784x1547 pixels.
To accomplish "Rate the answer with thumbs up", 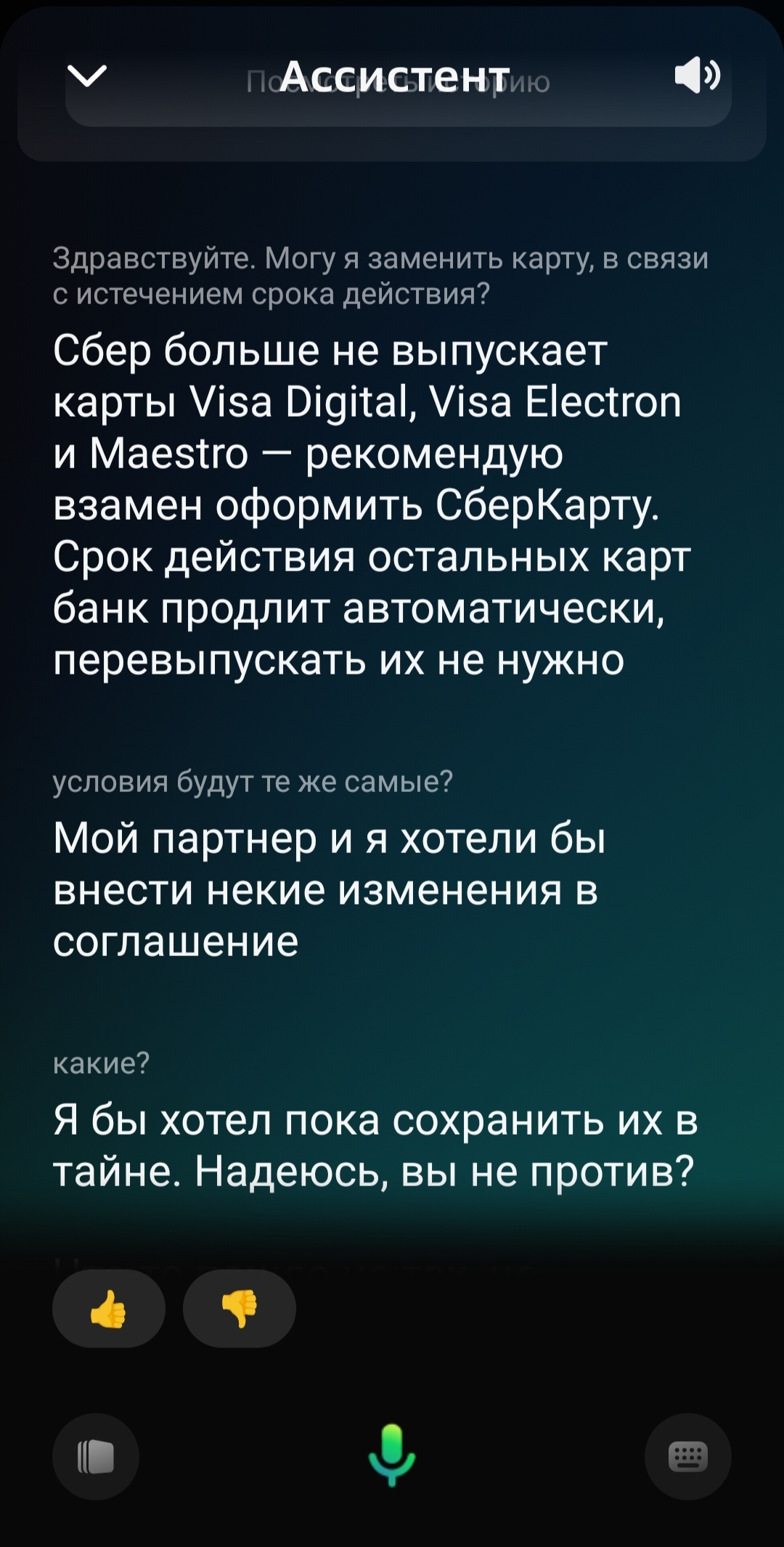I will coord(109,1308).
